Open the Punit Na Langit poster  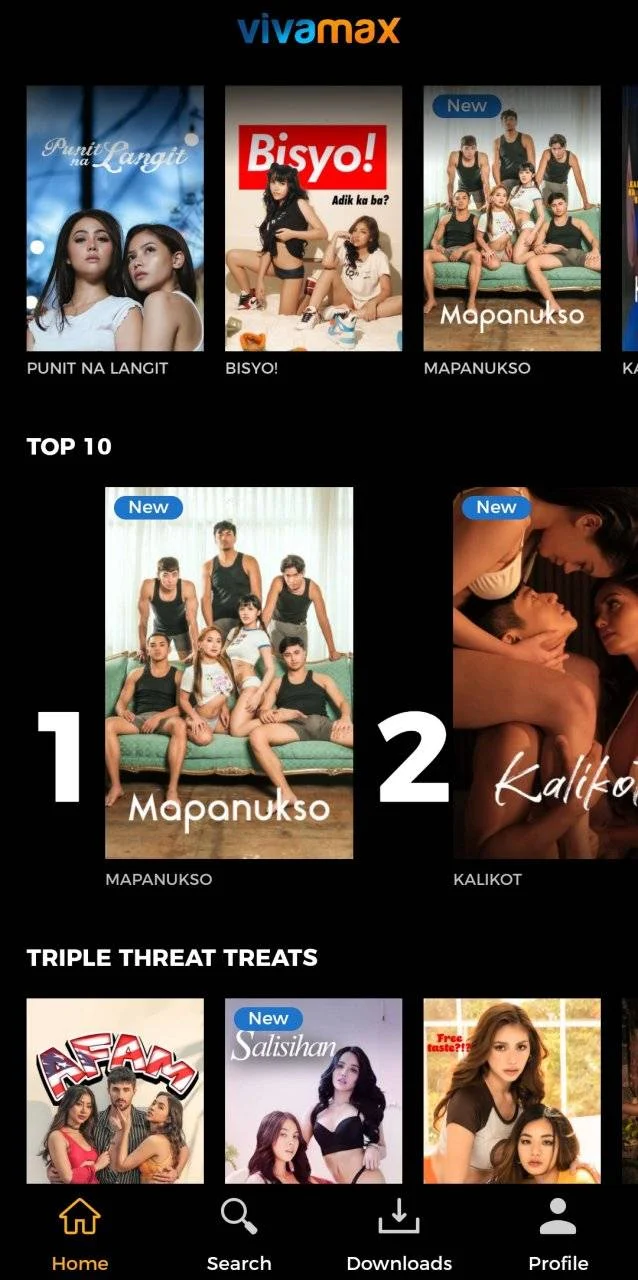(x=115, y=218)
